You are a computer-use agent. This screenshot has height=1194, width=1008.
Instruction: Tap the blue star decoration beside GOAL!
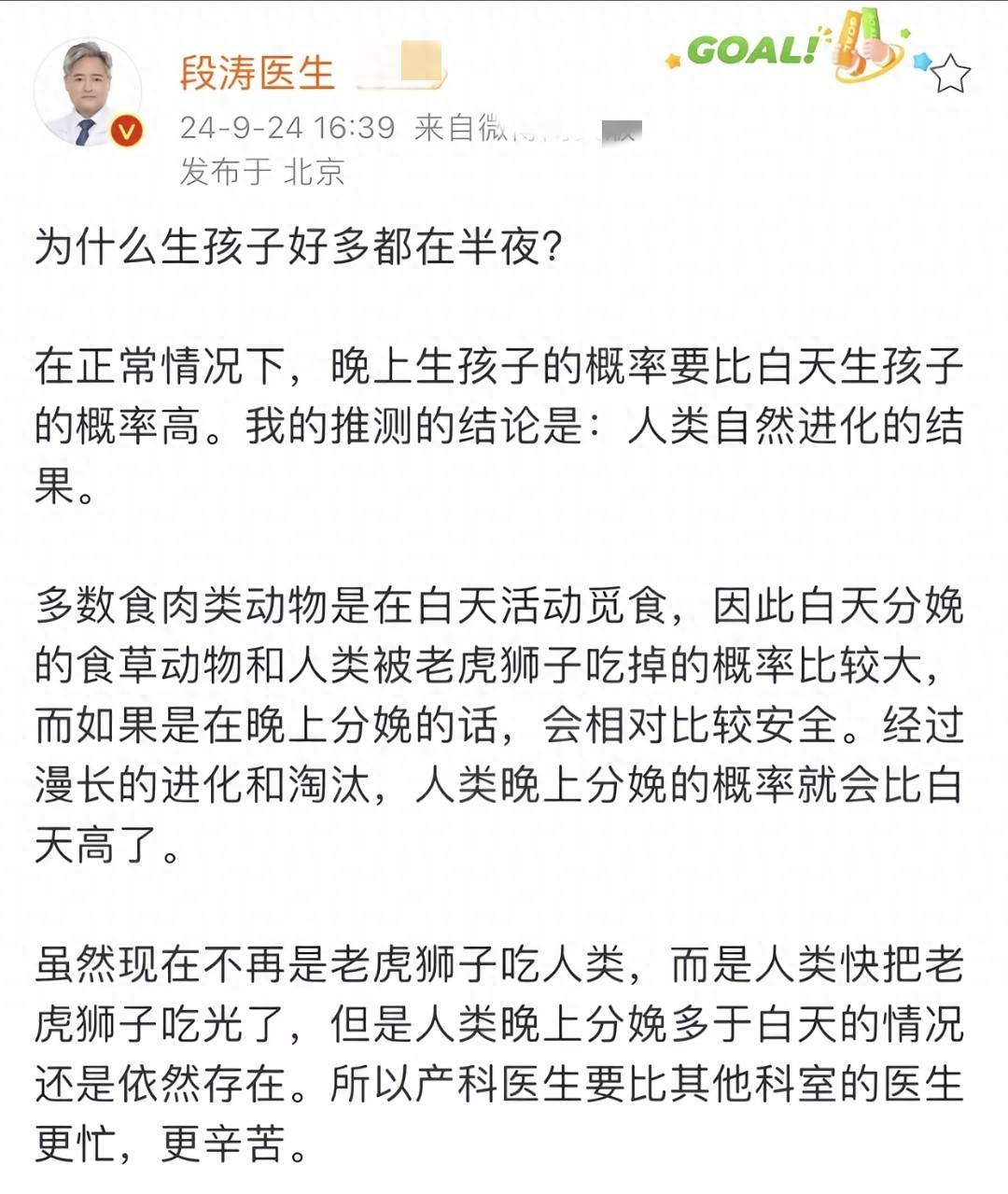tap(922, 63)
